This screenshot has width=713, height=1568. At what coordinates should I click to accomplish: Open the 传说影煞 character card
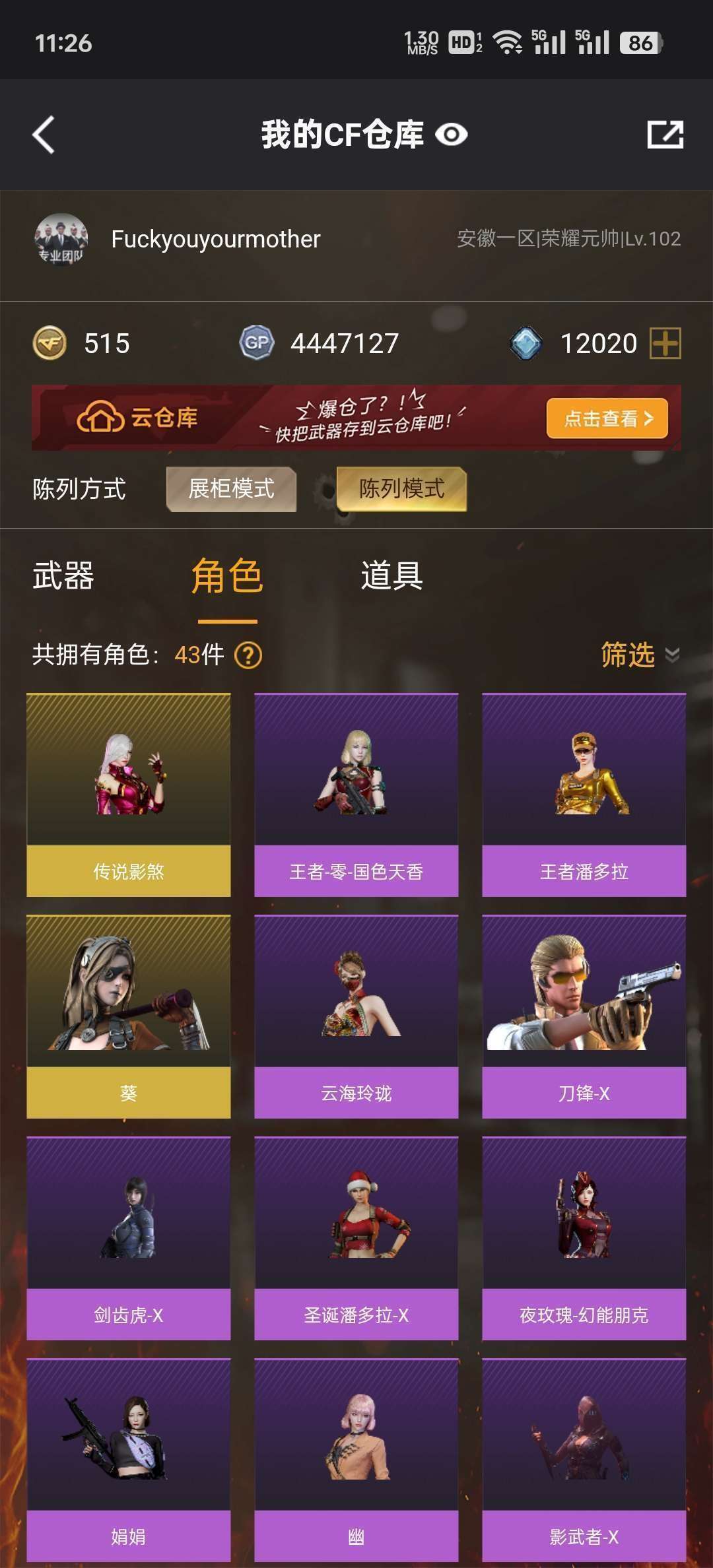tap(128, 792)
